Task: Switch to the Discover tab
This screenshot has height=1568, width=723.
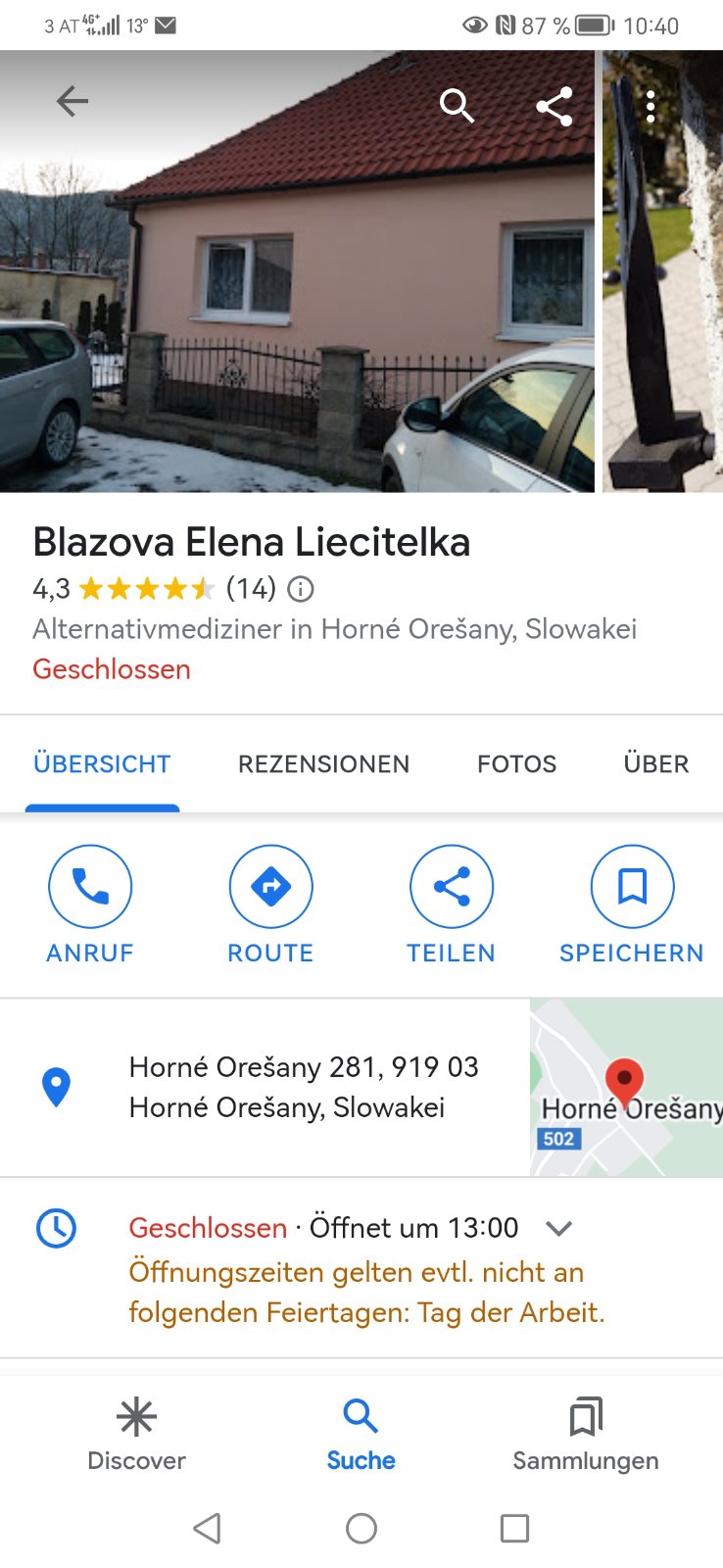Action: point(136,1436)
